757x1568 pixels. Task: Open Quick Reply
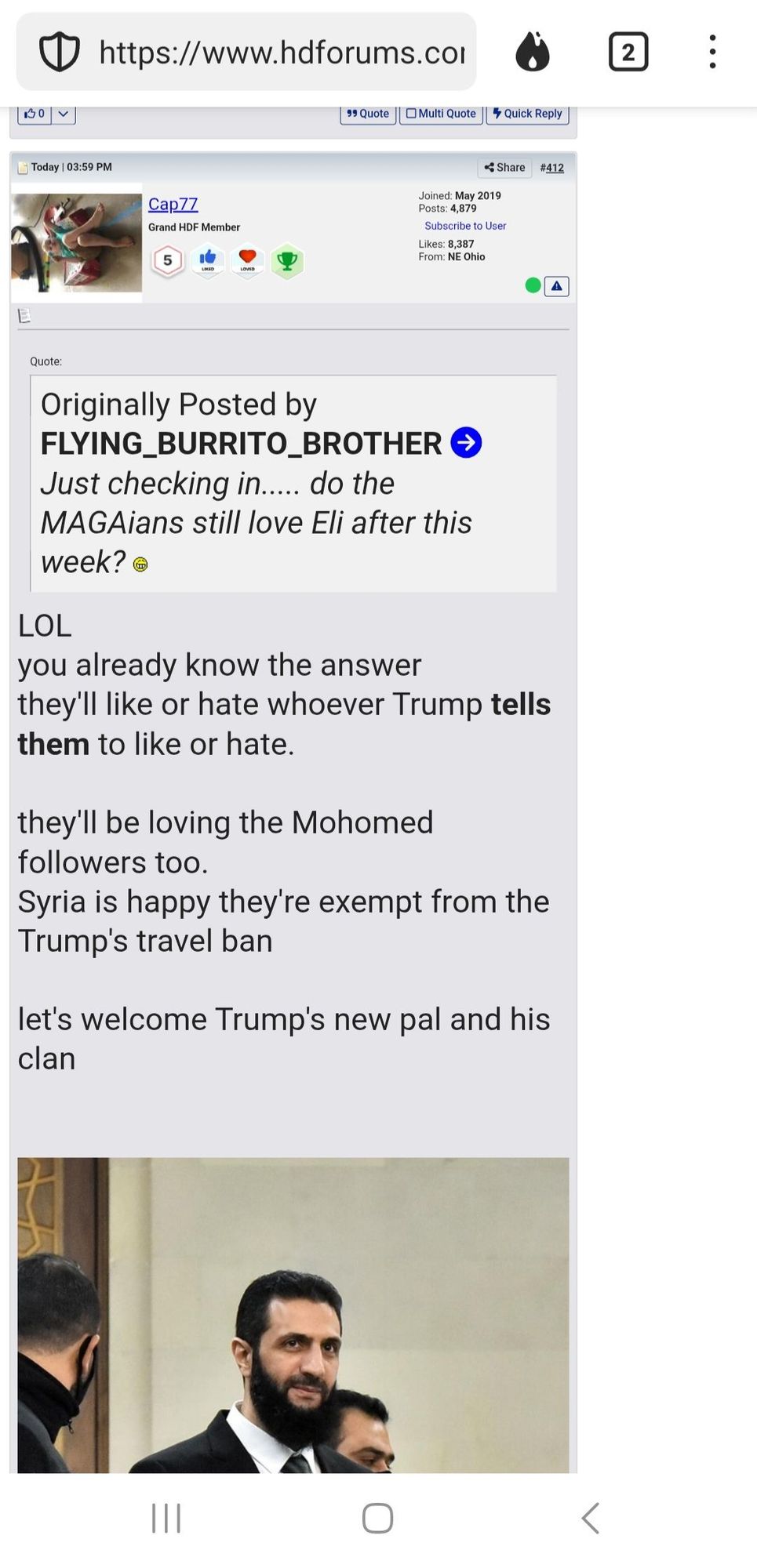tap(527, 114)
